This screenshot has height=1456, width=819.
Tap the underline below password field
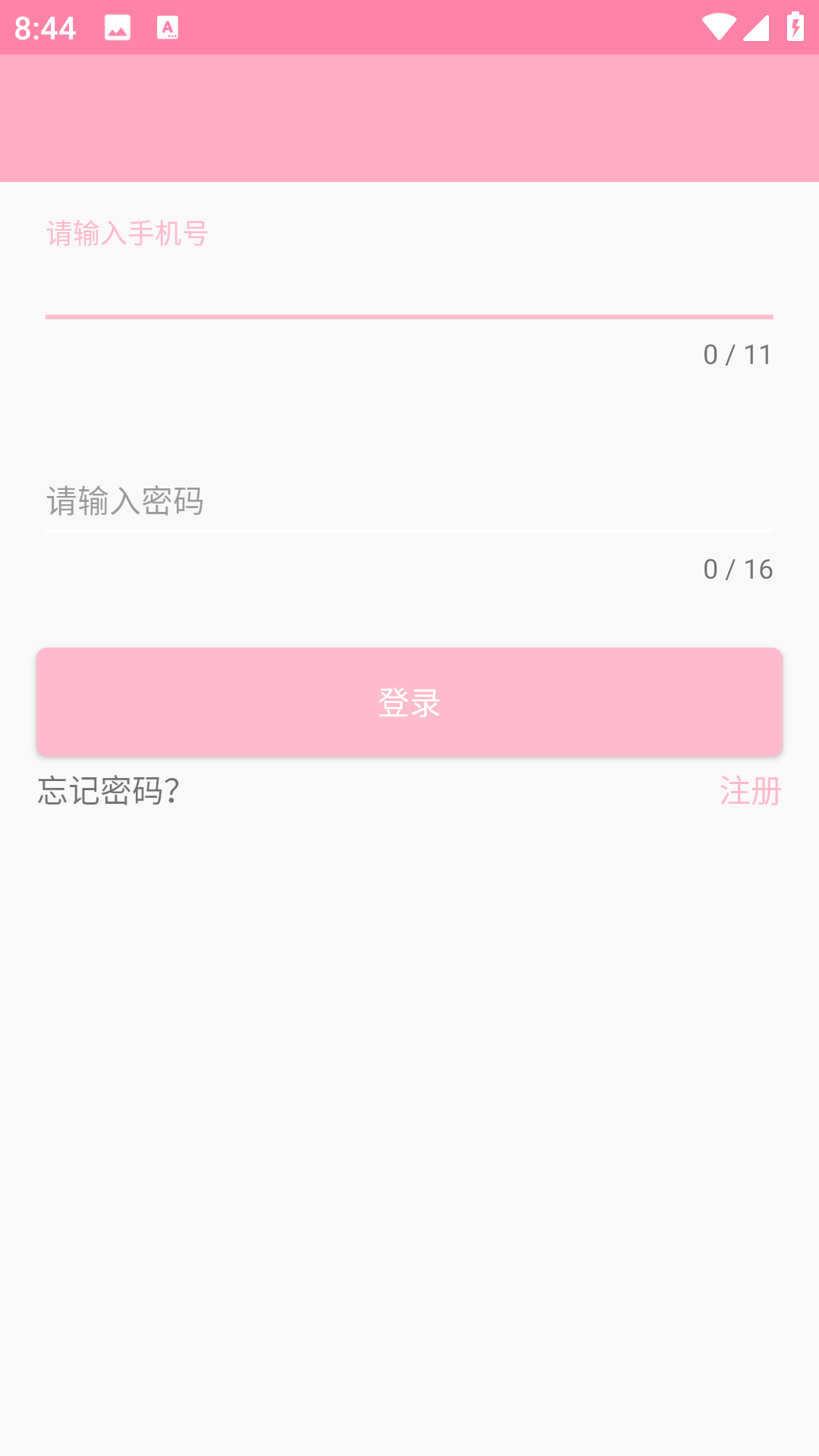(x=409, y=531)
